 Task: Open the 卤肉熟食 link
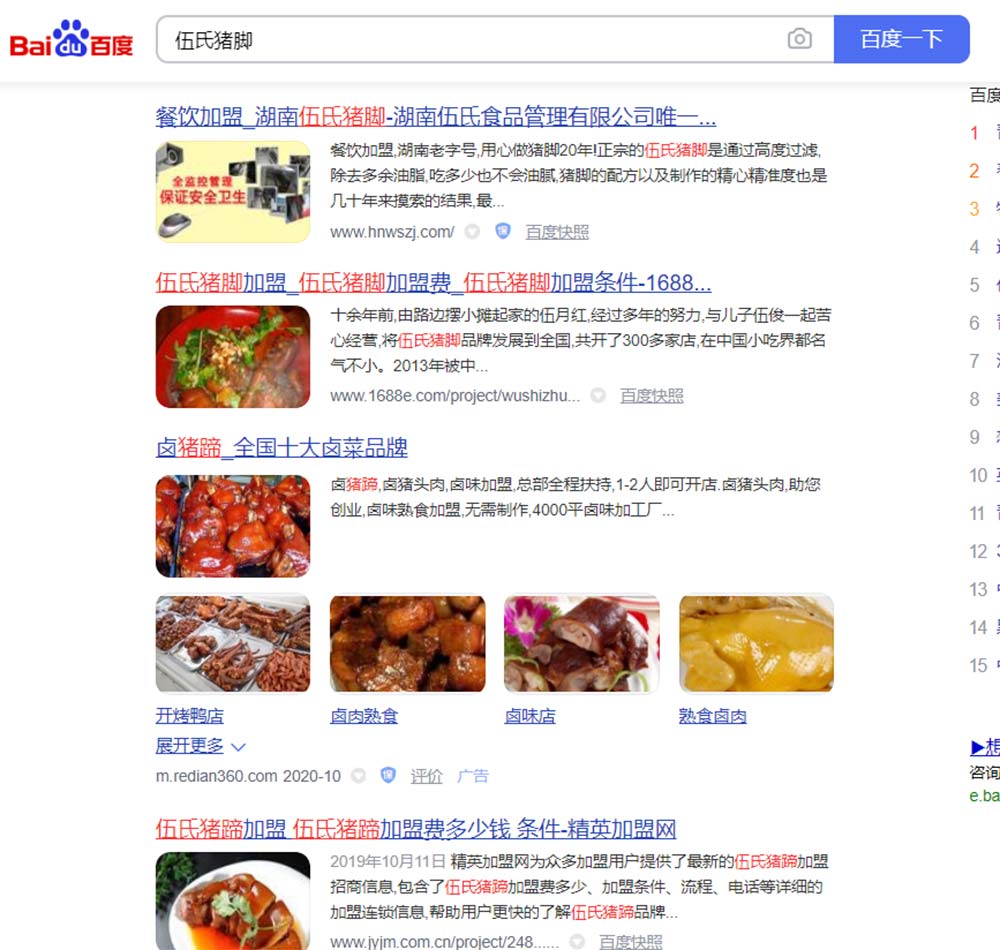364,716
